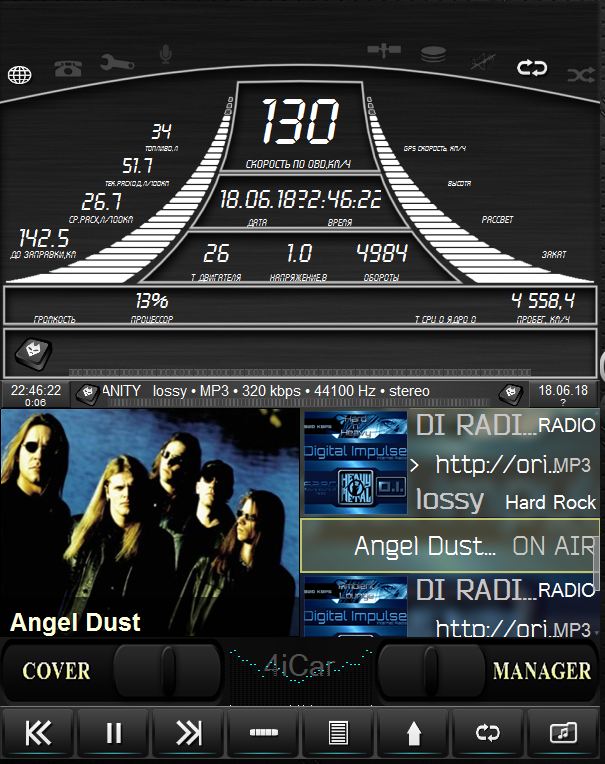Tap the microphone icon
605x764 pixels.
click(x=166, y=54)
